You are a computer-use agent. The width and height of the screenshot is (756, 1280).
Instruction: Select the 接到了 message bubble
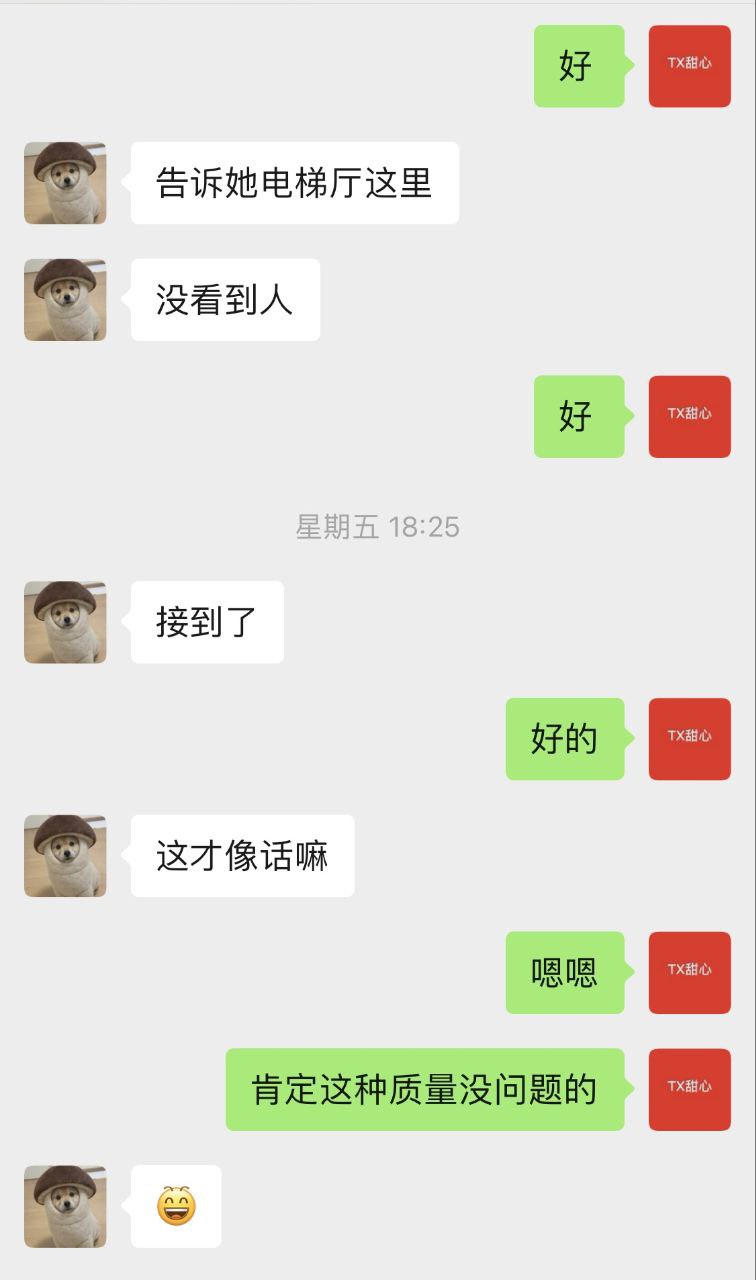(x=206, y=622)
